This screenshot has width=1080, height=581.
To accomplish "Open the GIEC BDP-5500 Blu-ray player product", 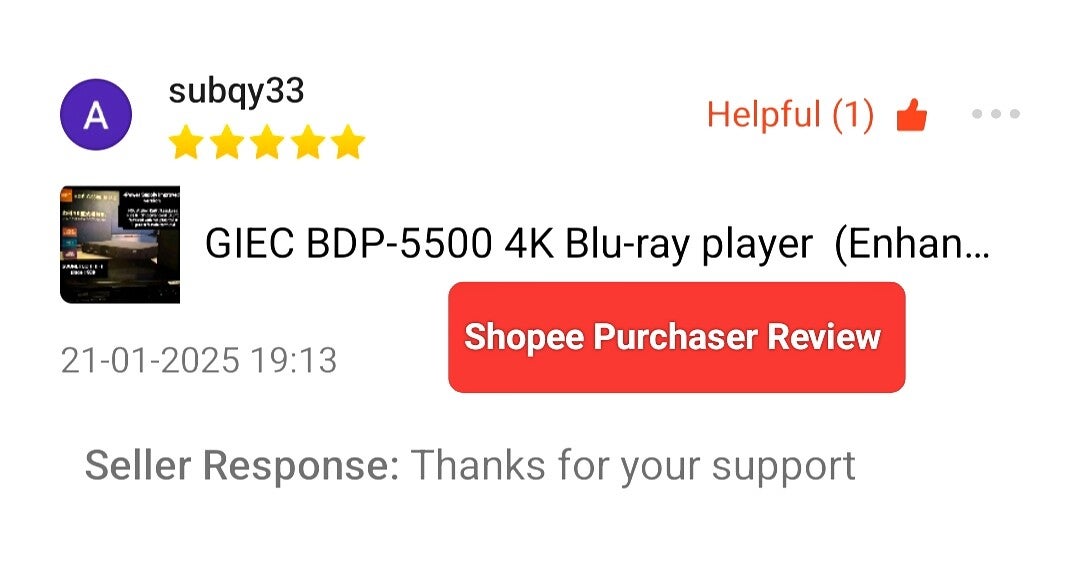I will coord(597,244).
